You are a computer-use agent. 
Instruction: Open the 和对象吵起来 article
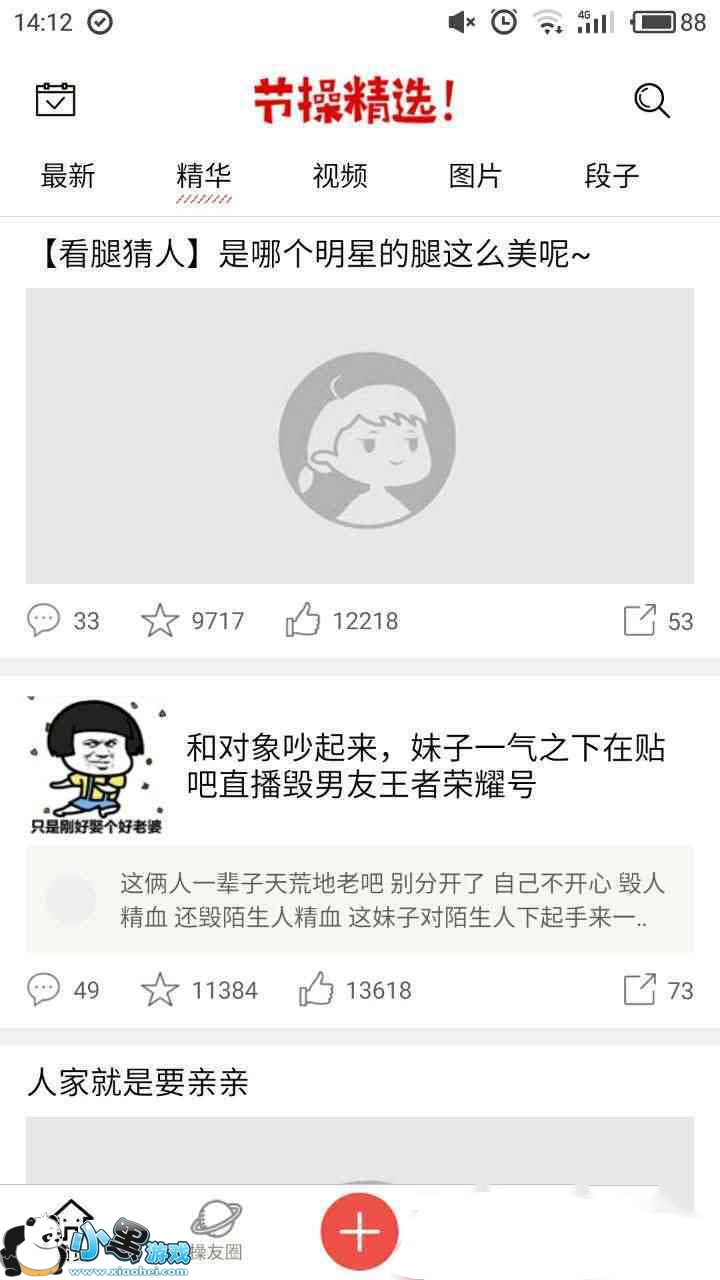[426, 766]
